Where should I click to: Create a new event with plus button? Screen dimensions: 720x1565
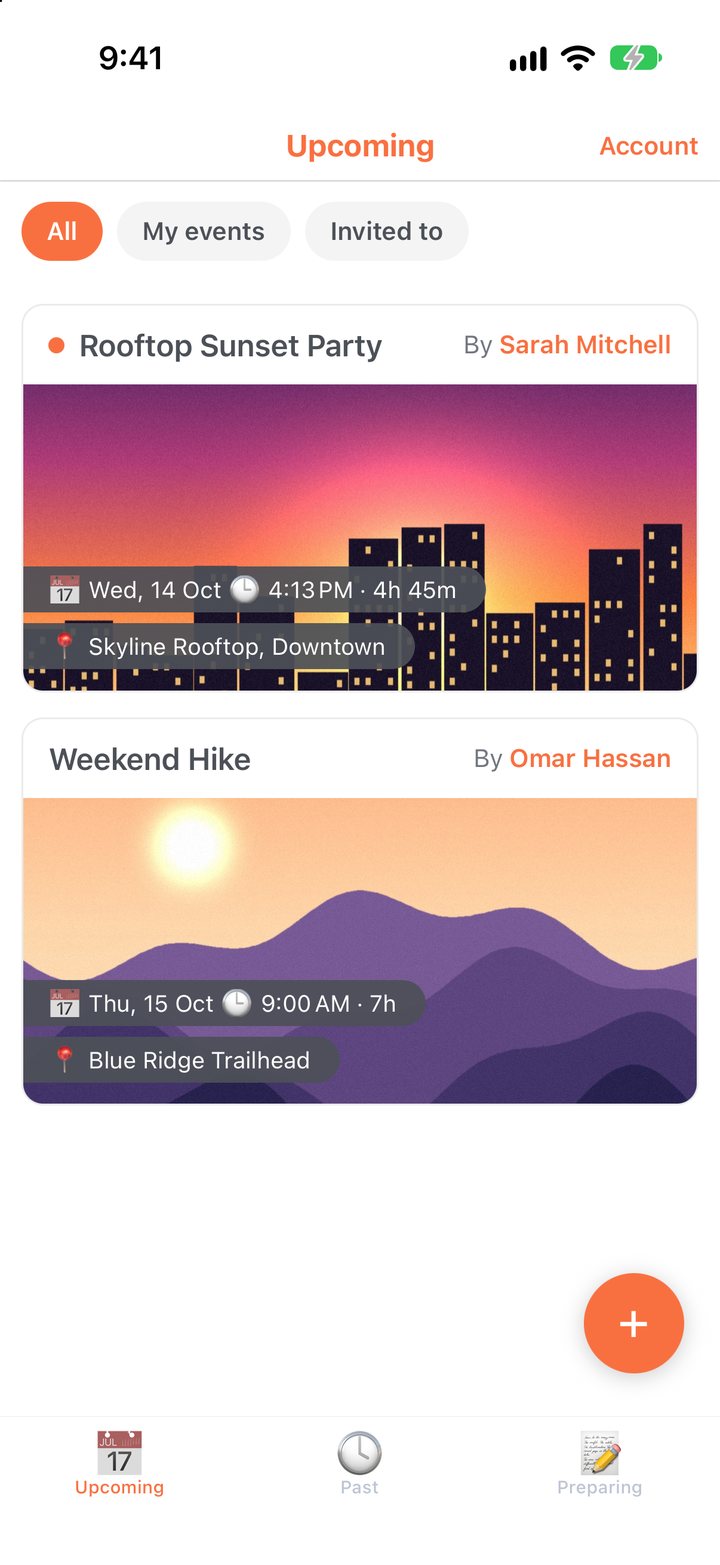click(x=634, y=1323)
